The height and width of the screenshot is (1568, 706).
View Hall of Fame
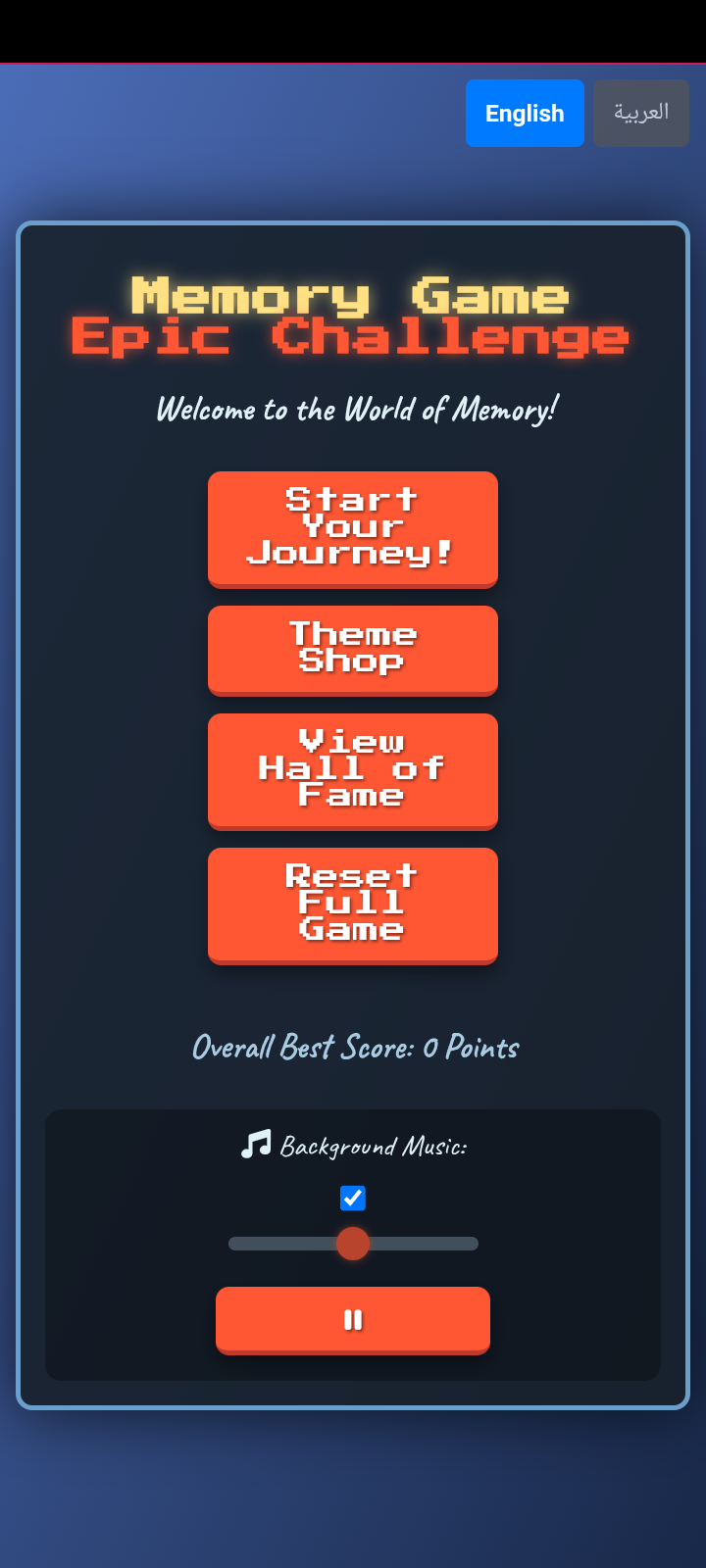353,771
